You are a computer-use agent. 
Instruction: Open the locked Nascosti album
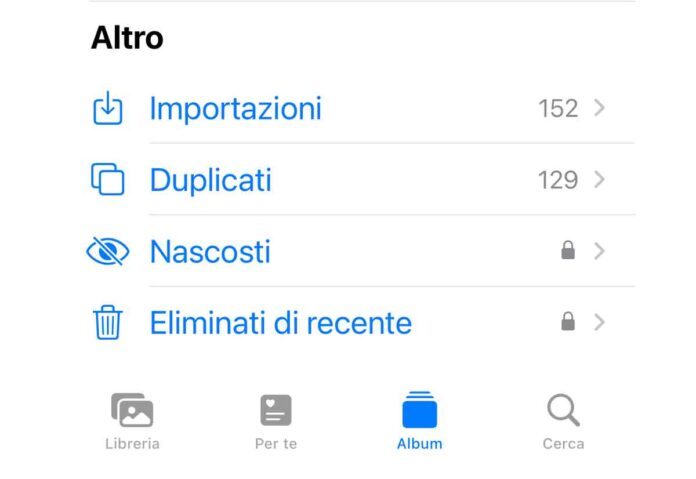click(210, 252)
